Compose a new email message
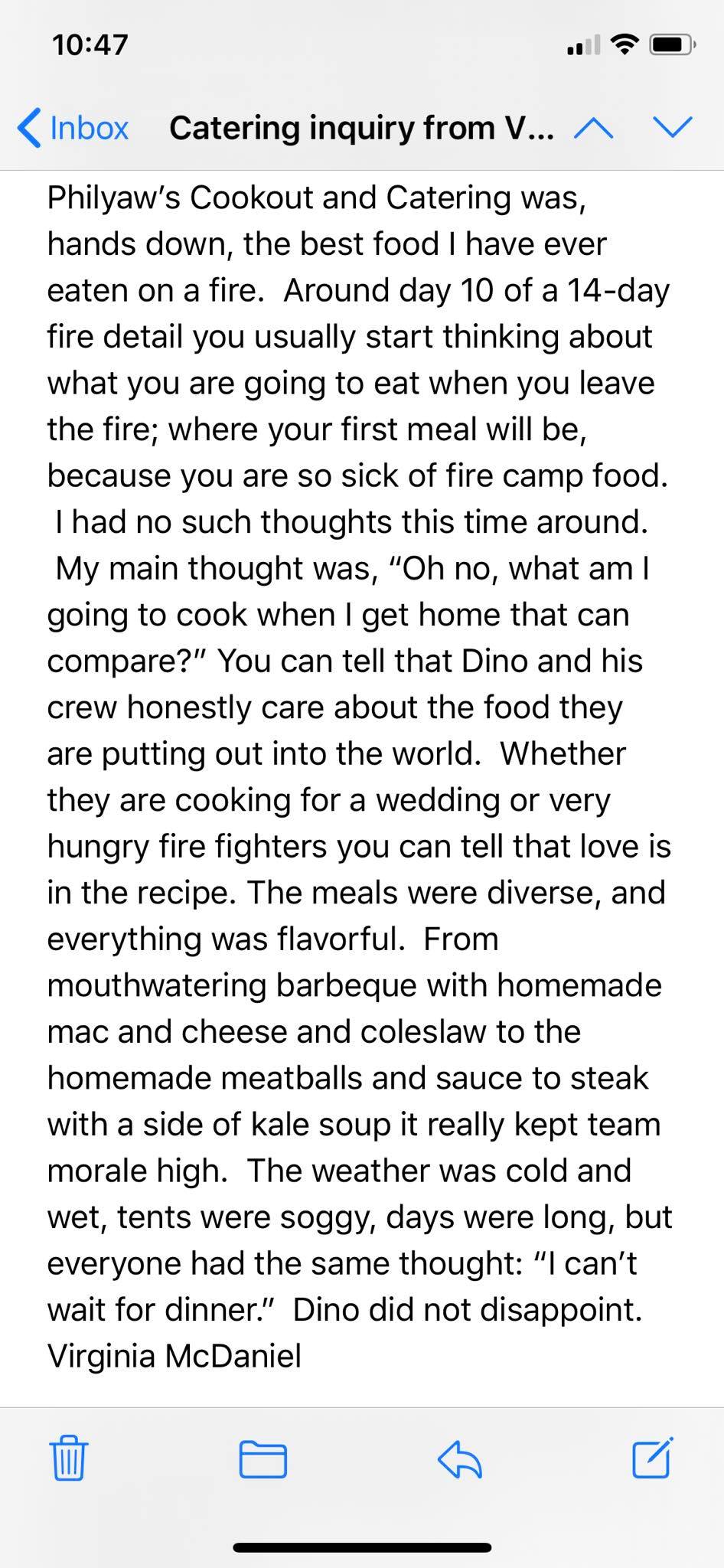Screen dimensions: 724x1568 pos(653,1457)
